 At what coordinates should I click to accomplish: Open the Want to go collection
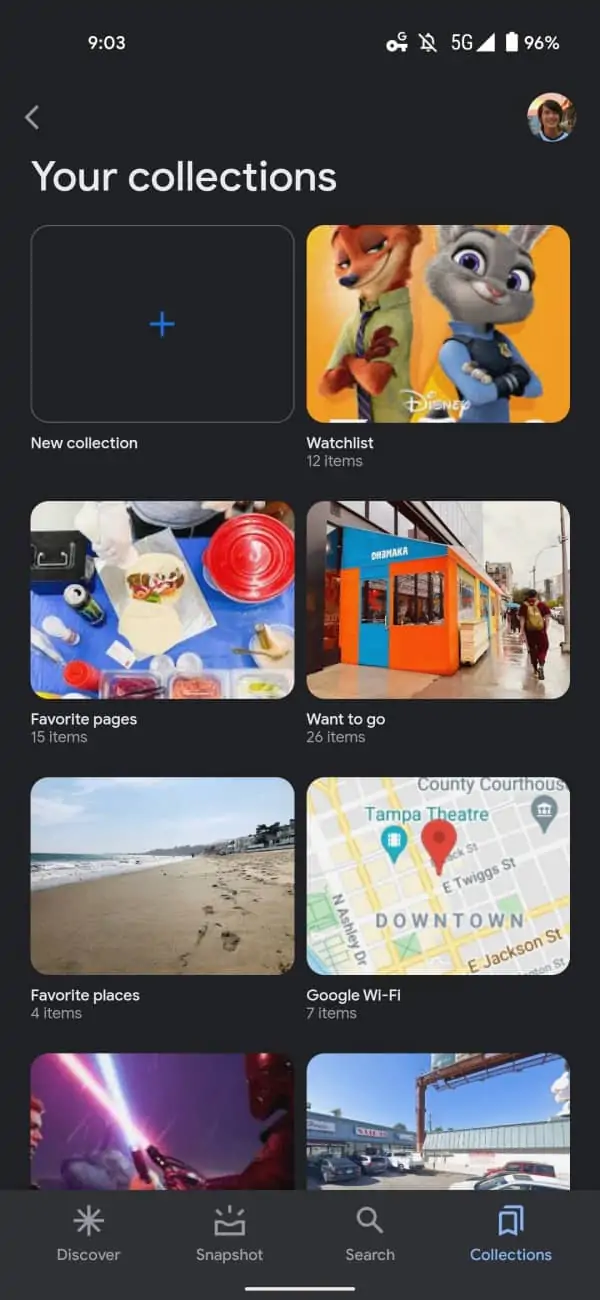coord(438,600)
